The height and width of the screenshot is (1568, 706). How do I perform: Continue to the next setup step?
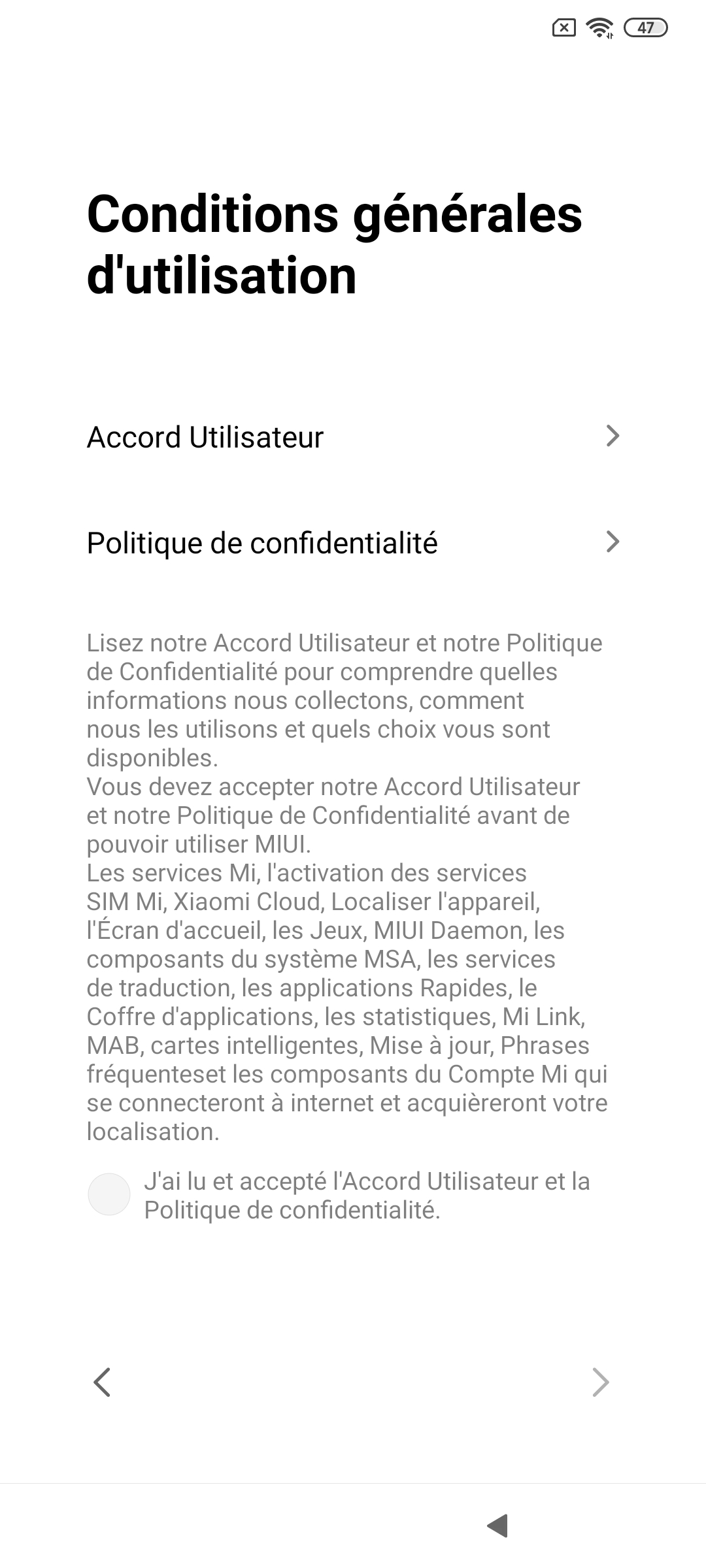tap(600, 1382)
